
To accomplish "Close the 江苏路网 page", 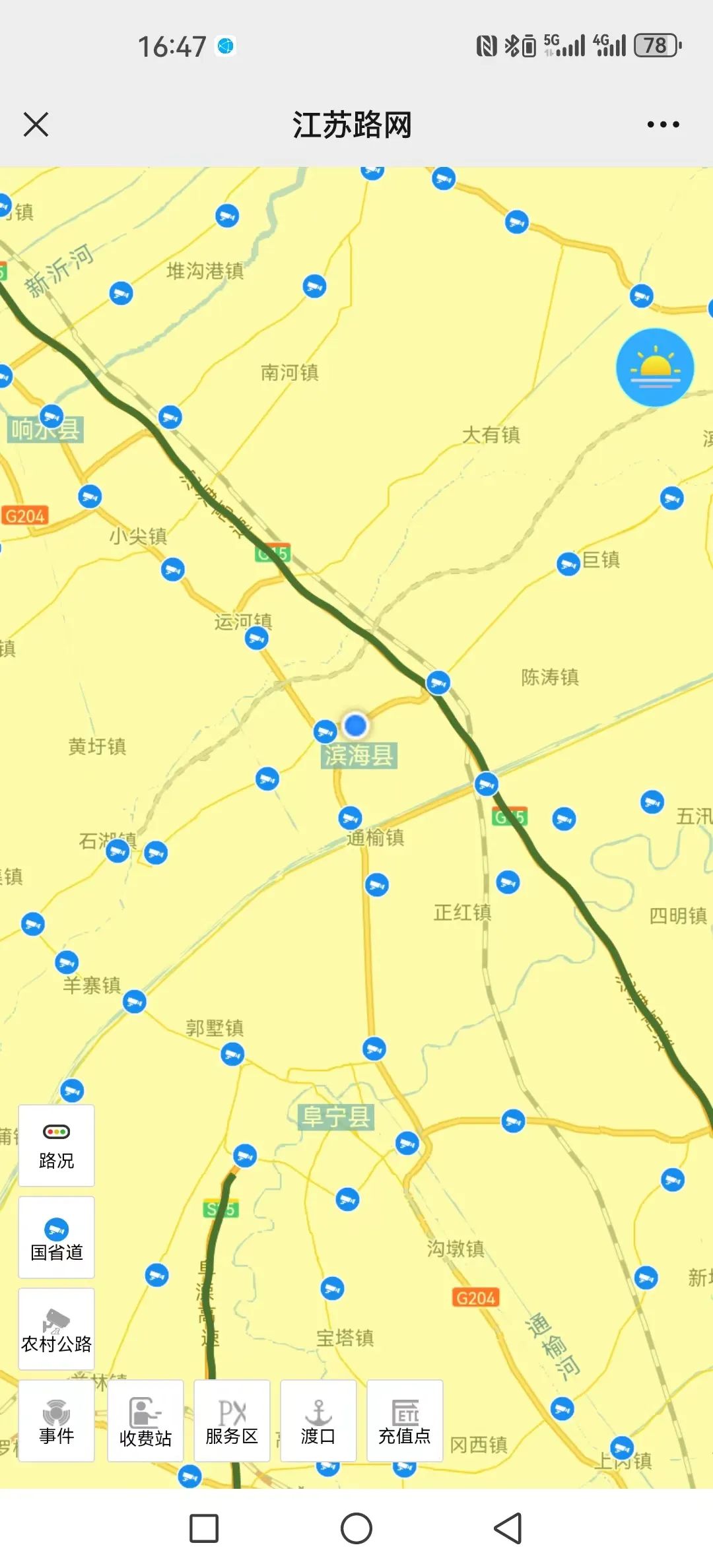I will 36,124.
